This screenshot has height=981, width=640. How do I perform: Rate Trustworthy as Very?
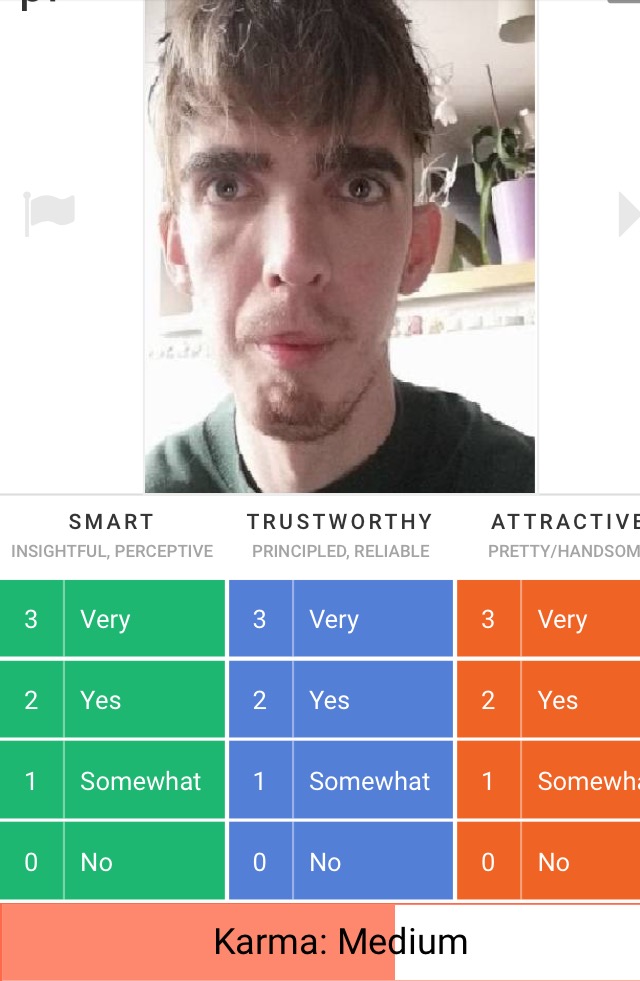point(340,619)
